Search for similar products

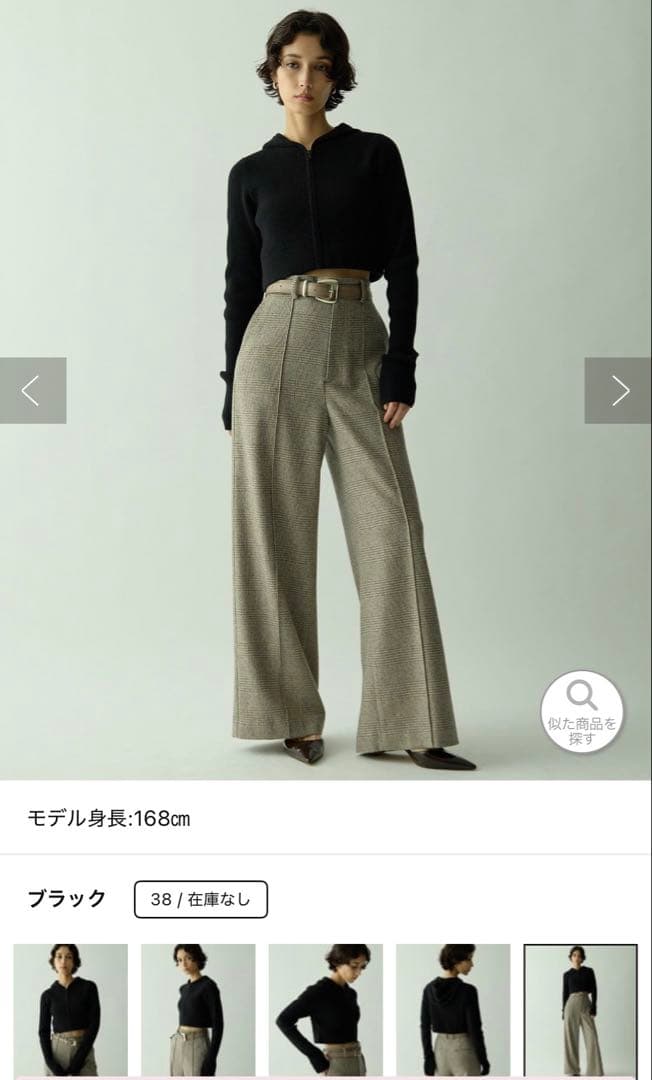coord(582,712)
